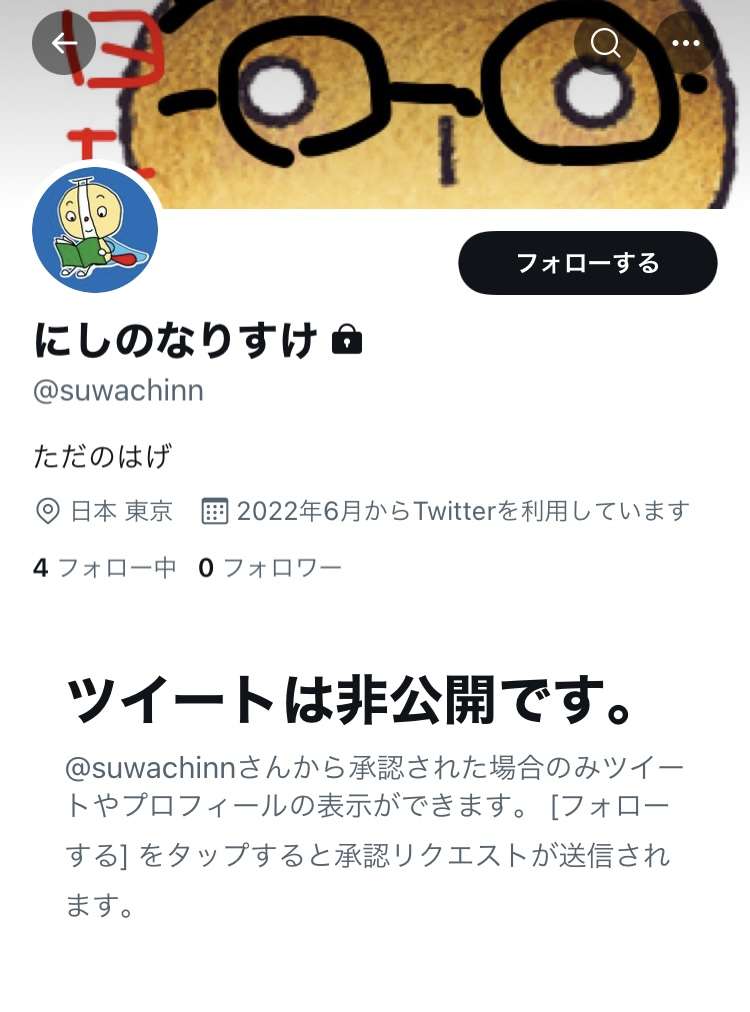View the profile avatar picture

pyautogui.click(x=95, y=230)
